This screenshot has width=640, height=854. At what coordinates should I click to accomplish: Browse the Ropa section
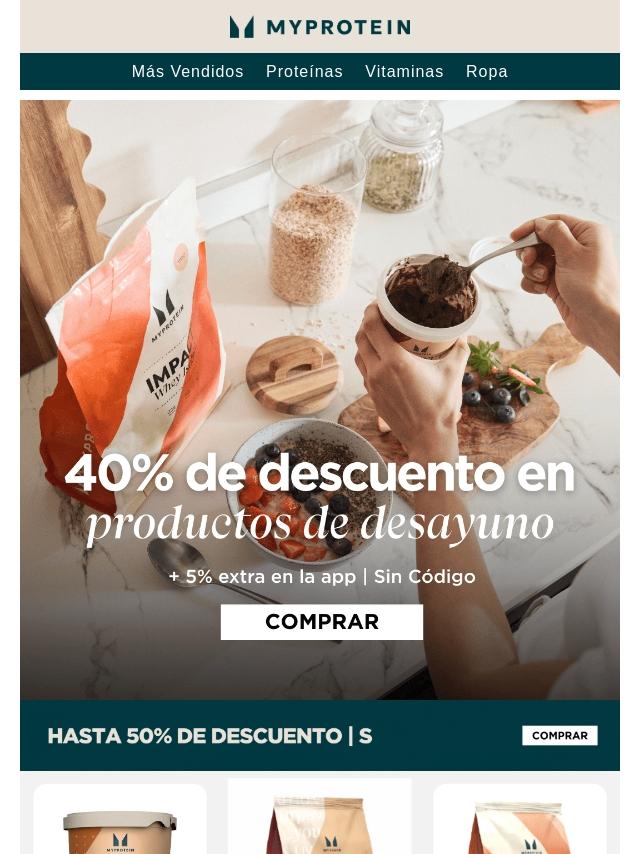click(486, 72)
